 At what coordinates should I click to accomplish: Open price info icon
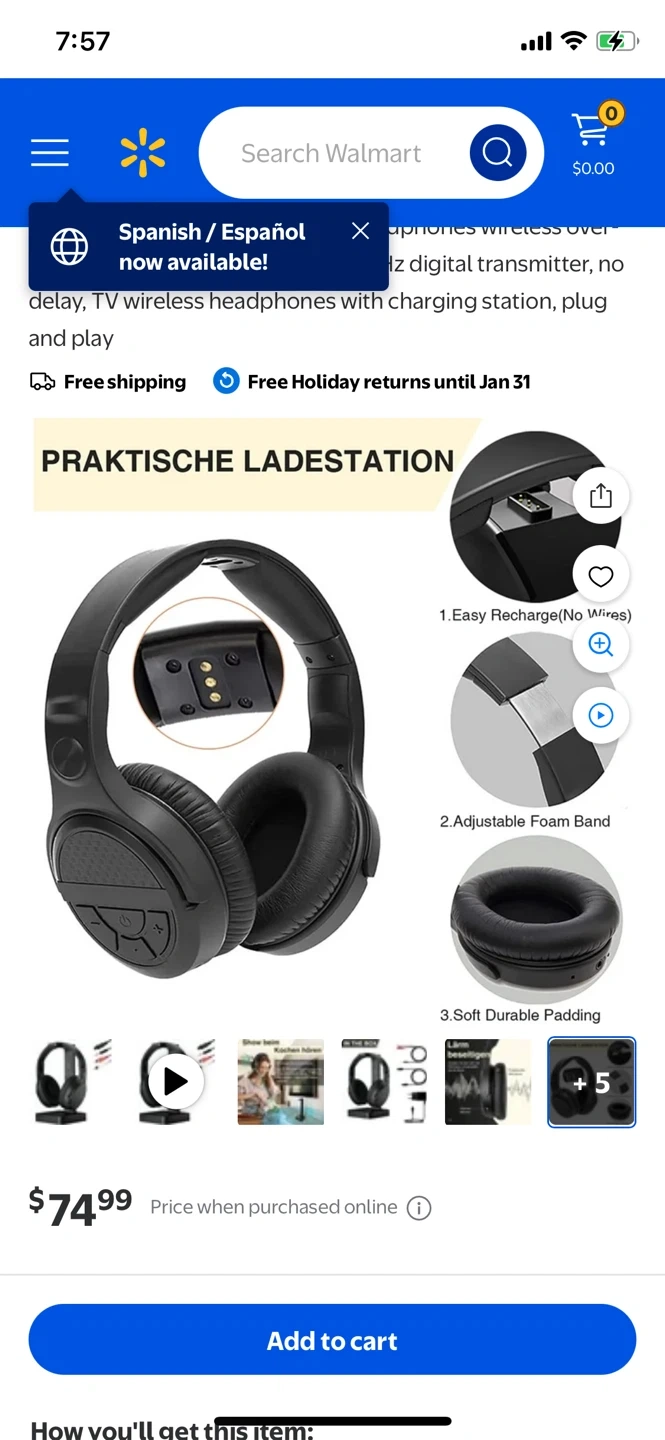(419, 1208)
